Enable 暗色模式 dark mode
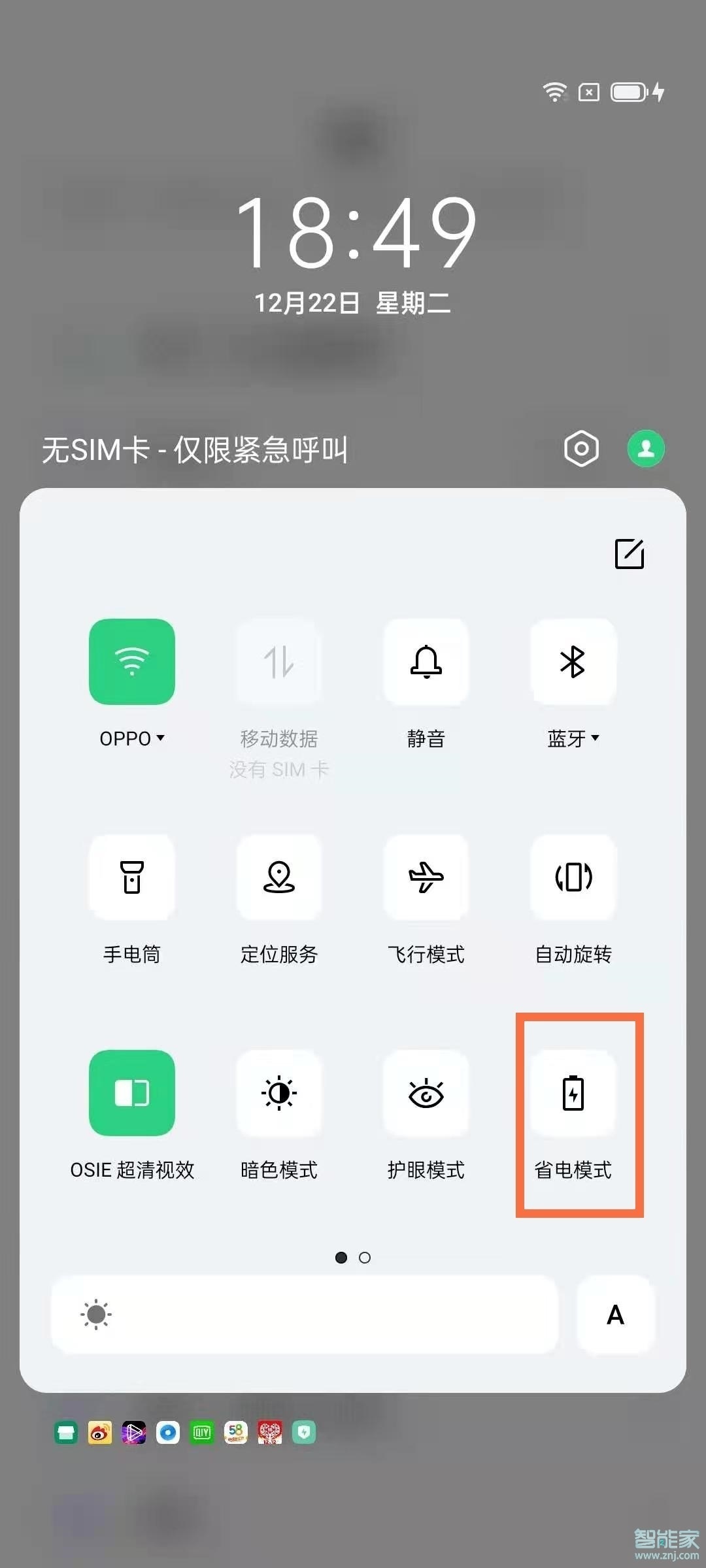 [279, 1093]
